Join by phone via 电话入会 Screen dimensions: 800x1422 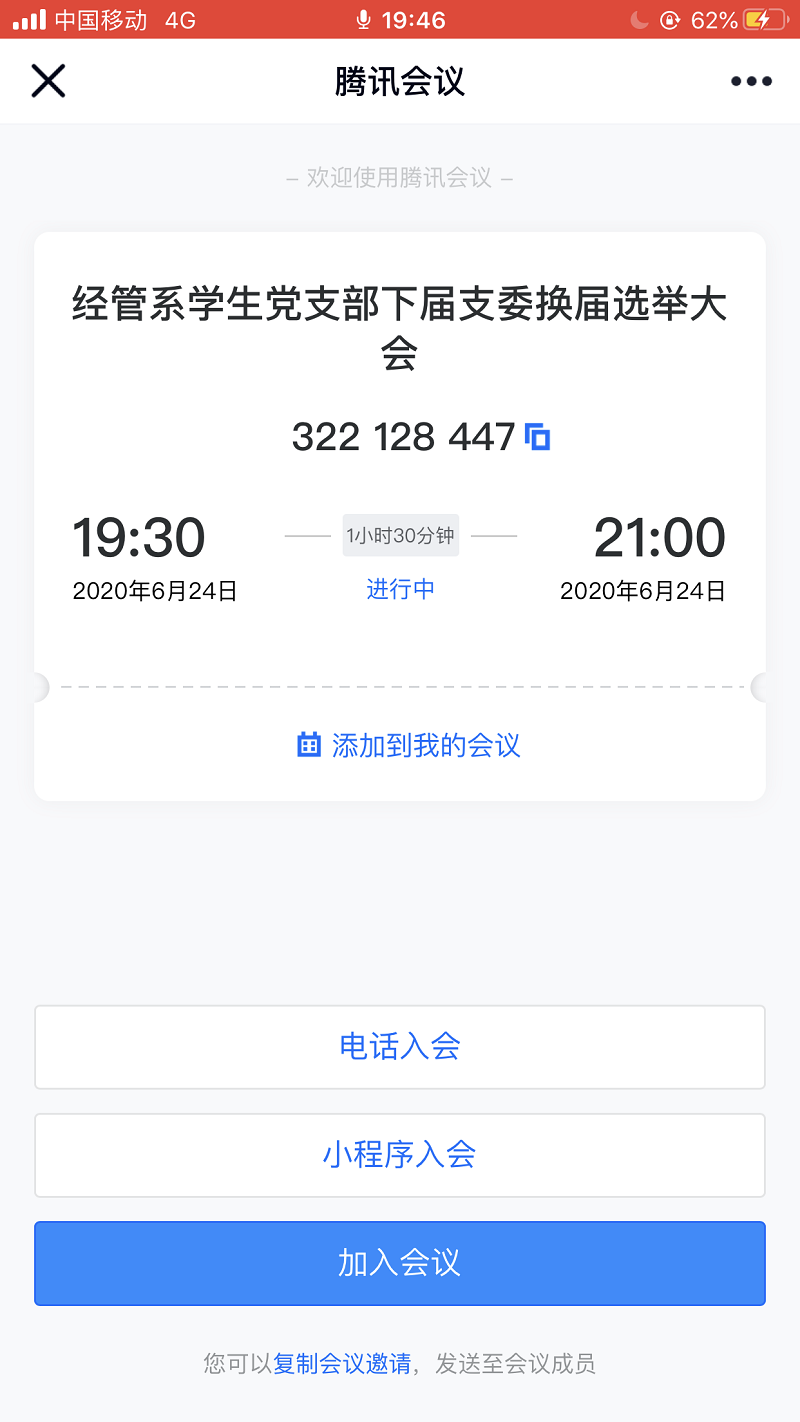[x=400, y=1047]
